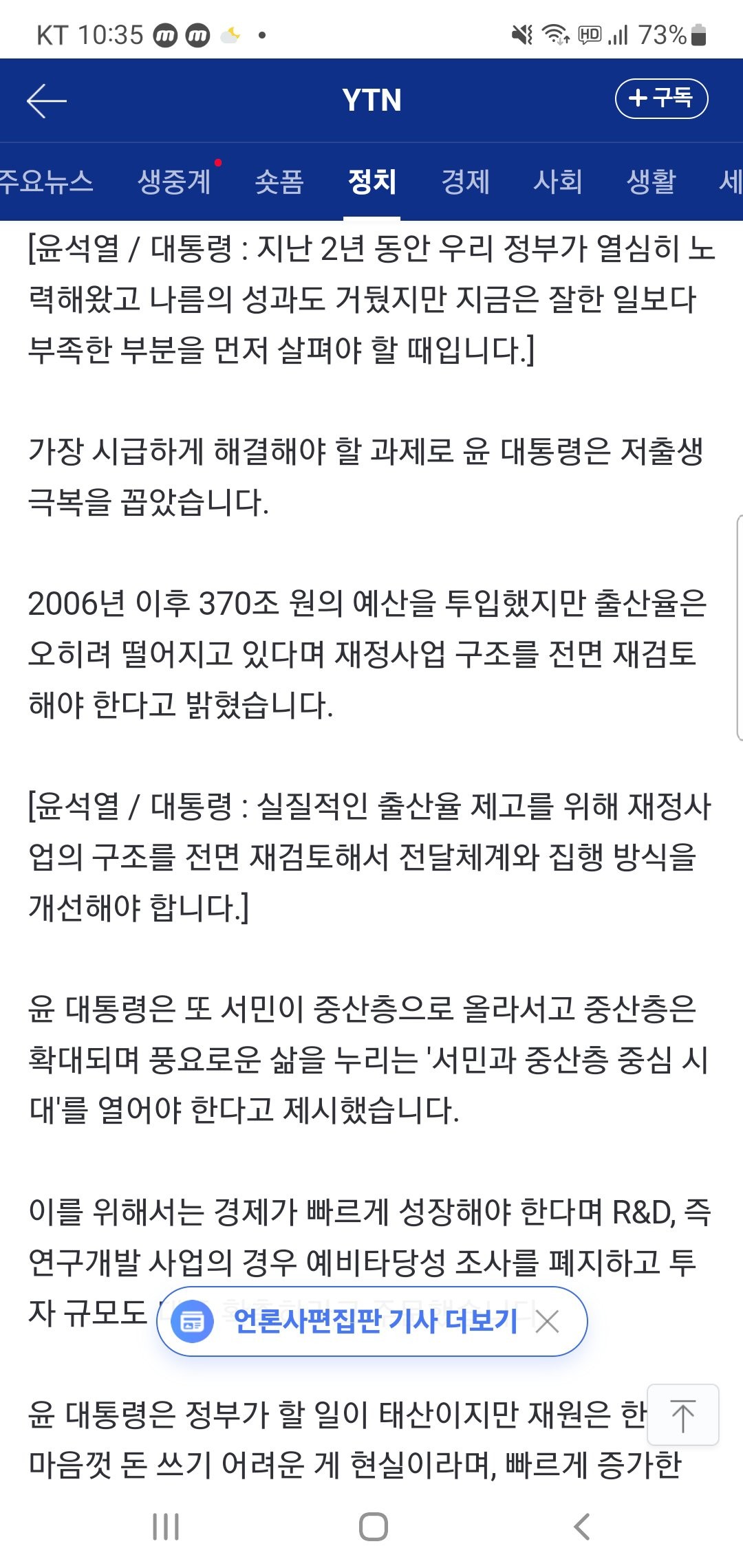Select the 정치 tab
Screen dimensions: 743x1568
(x=372, y=182)
